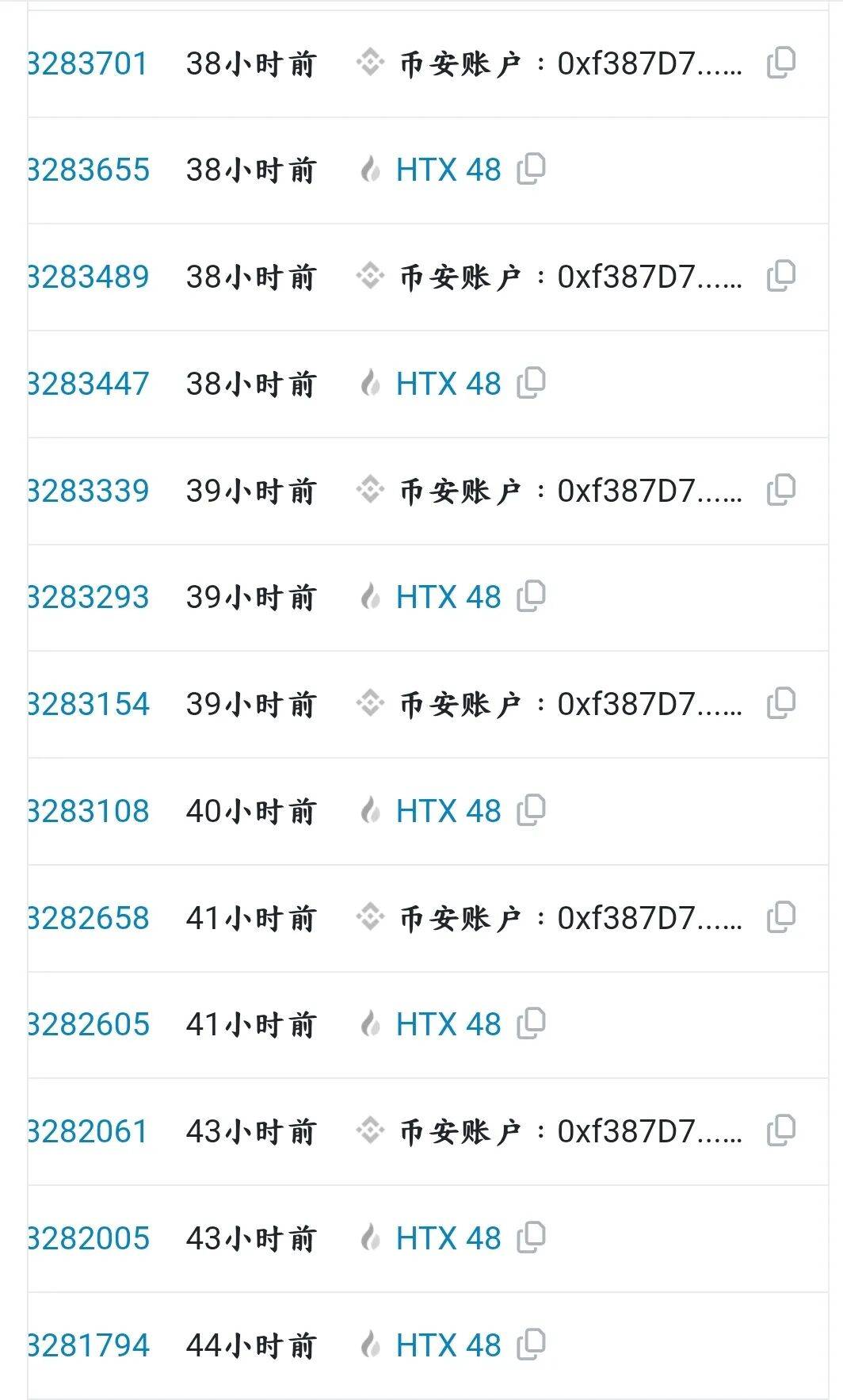Open HTX 48 in row 3282005

click(x=448, y=1238)
